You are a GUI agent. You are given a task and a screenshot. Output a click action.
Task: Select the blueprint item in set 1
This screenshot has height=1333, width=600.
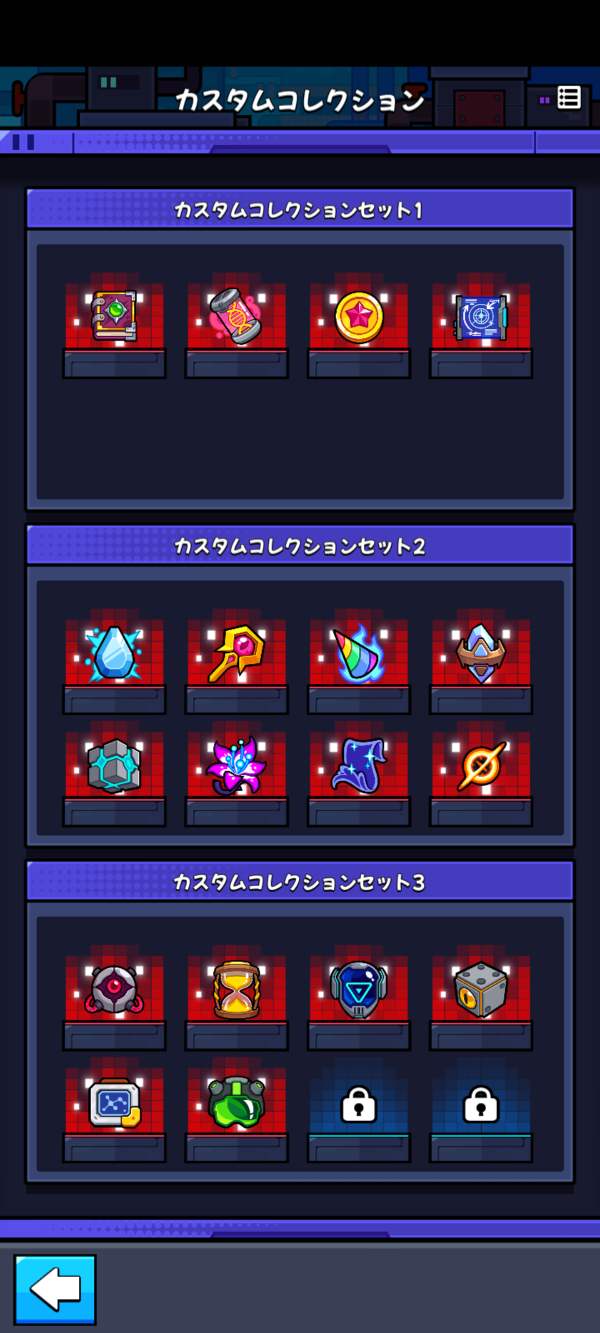481,317
